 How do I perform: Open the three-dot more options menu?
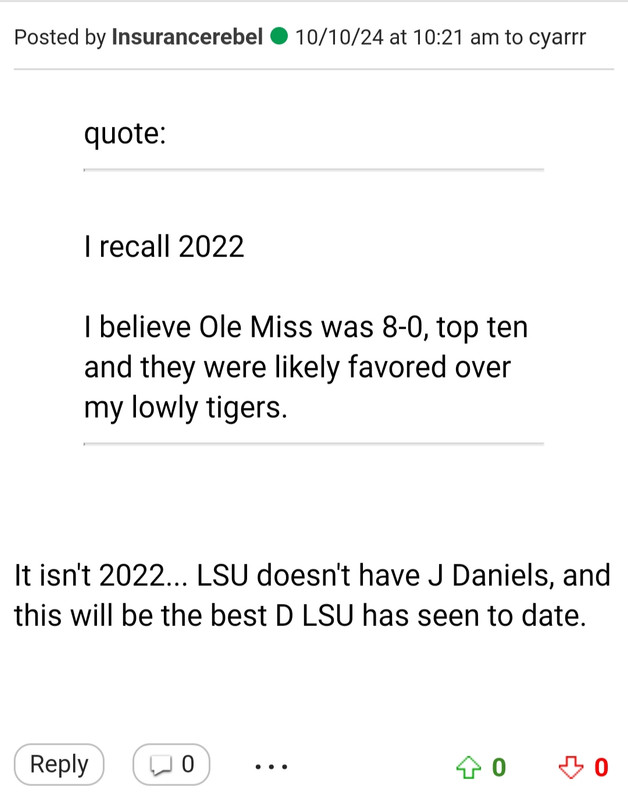271,766
